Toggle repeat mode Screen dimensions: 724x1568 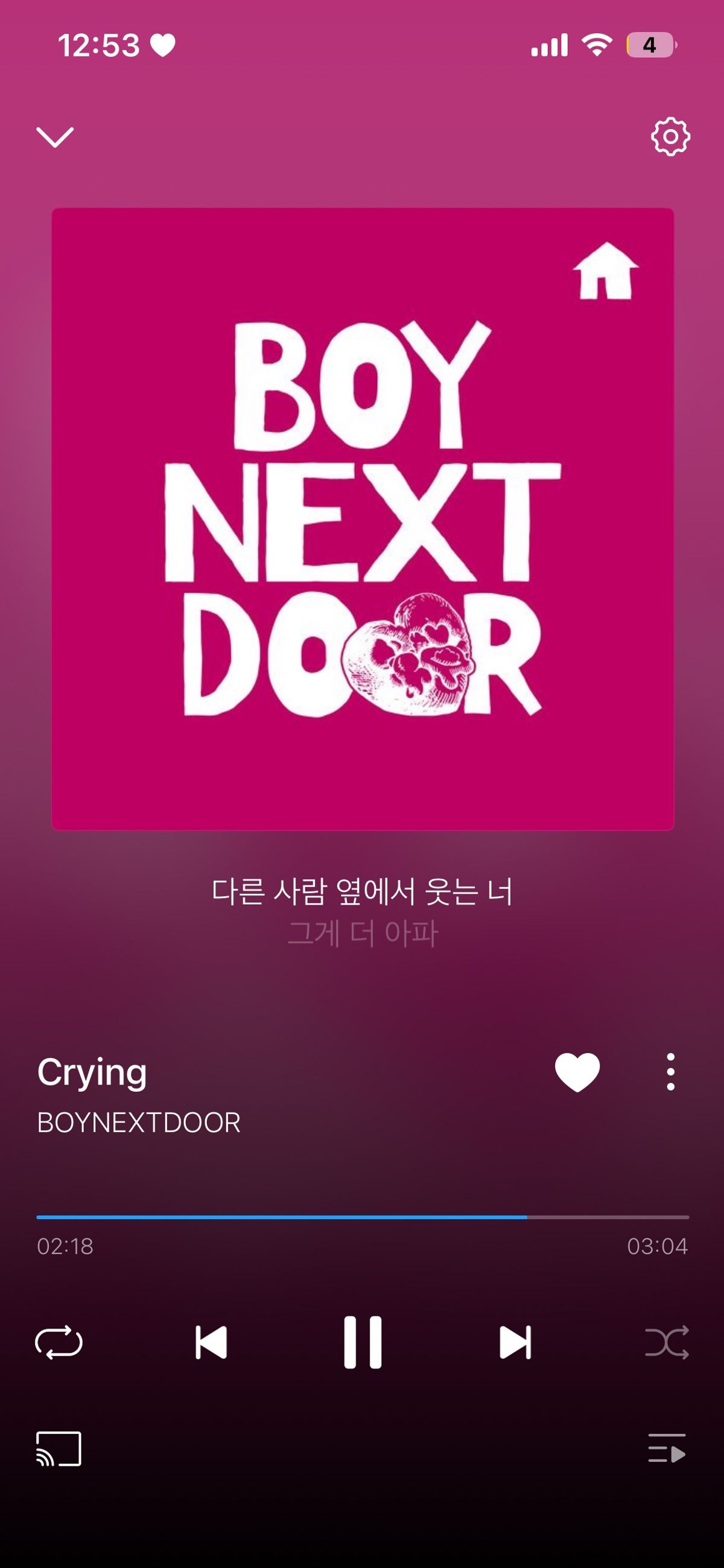point(59,1342)
